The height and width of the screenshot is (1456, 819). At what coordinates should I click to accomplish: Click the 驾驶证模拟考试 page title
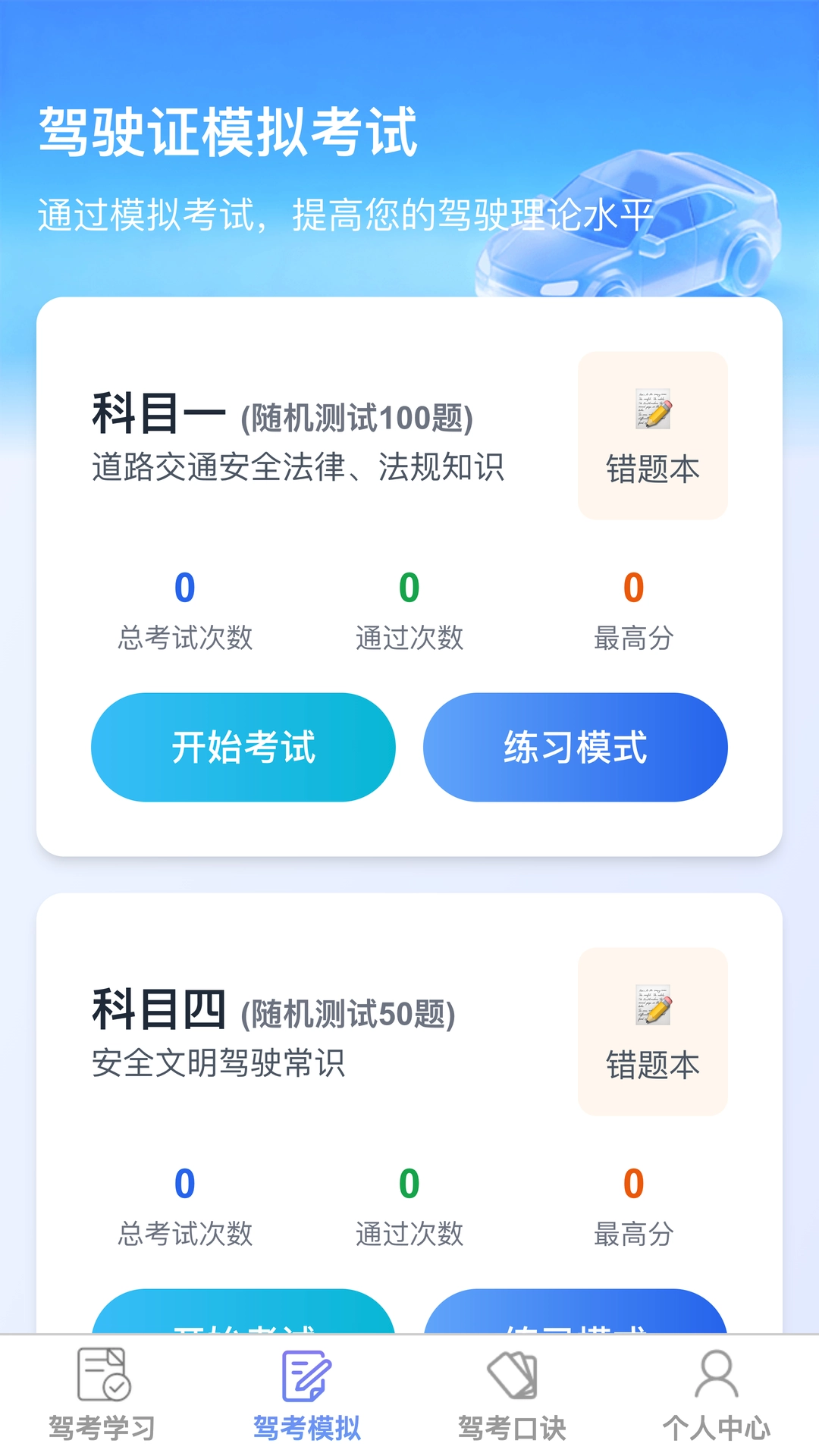tap(227, 130)
